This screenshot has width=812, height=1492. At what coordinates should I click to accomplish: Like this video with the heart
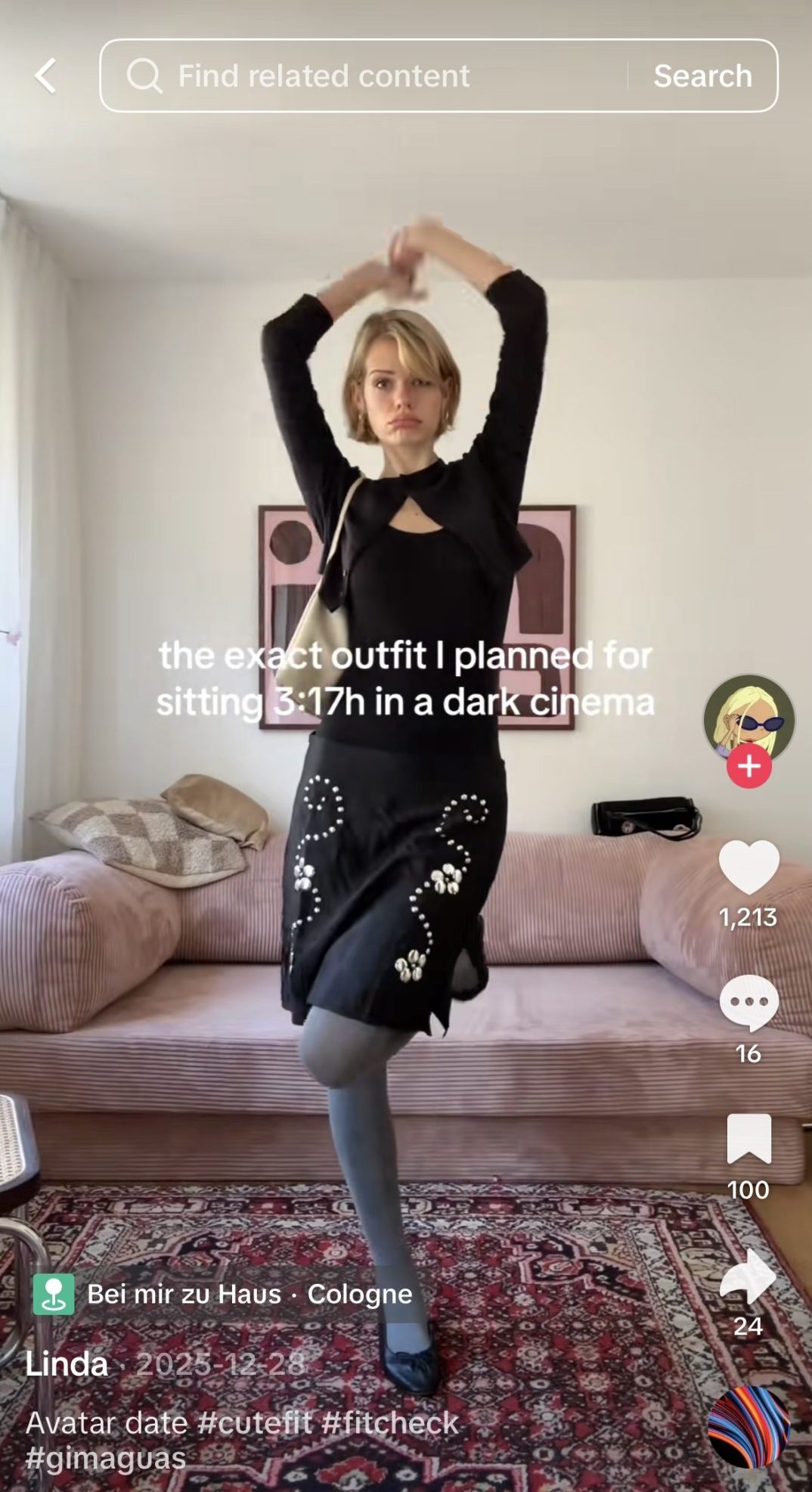(748, 867)
